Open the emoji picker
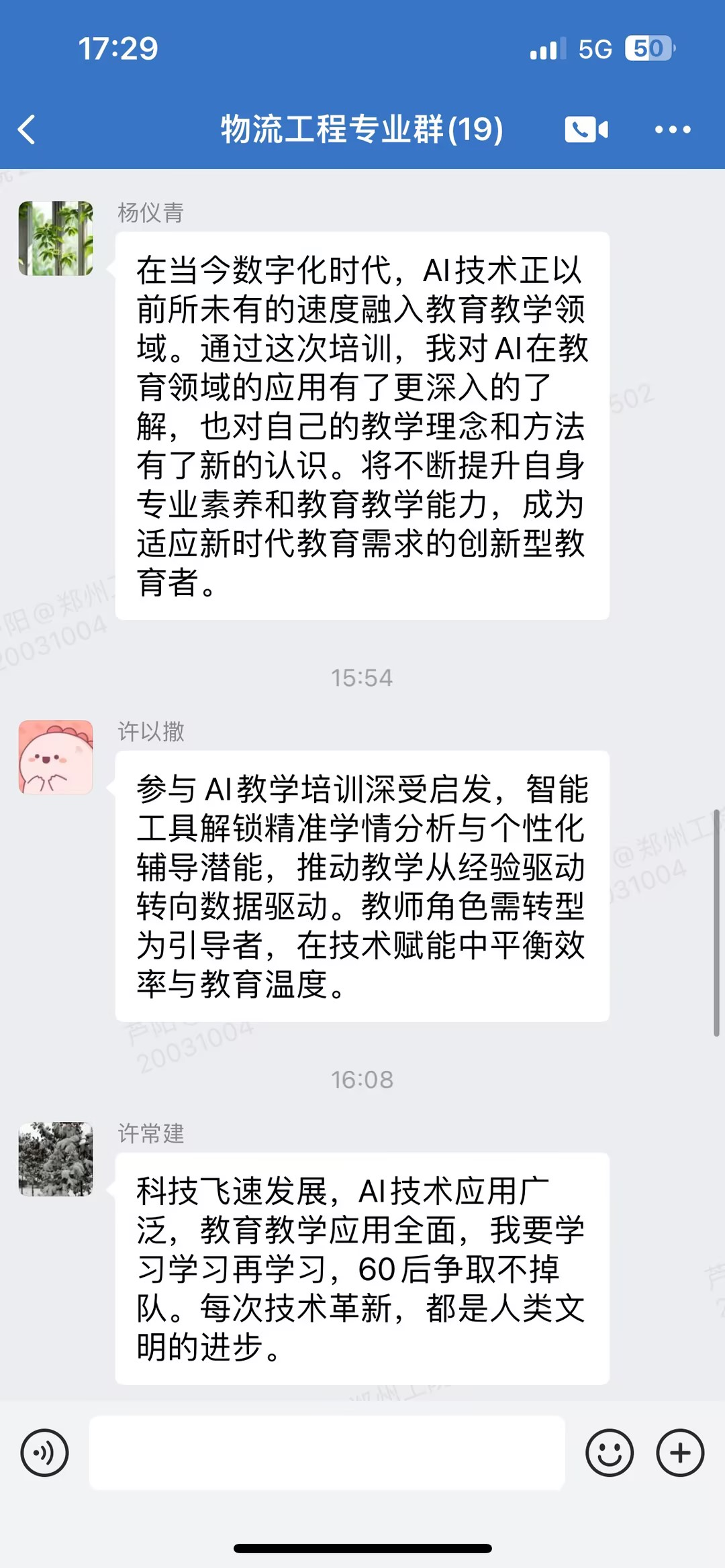The width and height of the screenshot is (725, 1568). 609,1453
